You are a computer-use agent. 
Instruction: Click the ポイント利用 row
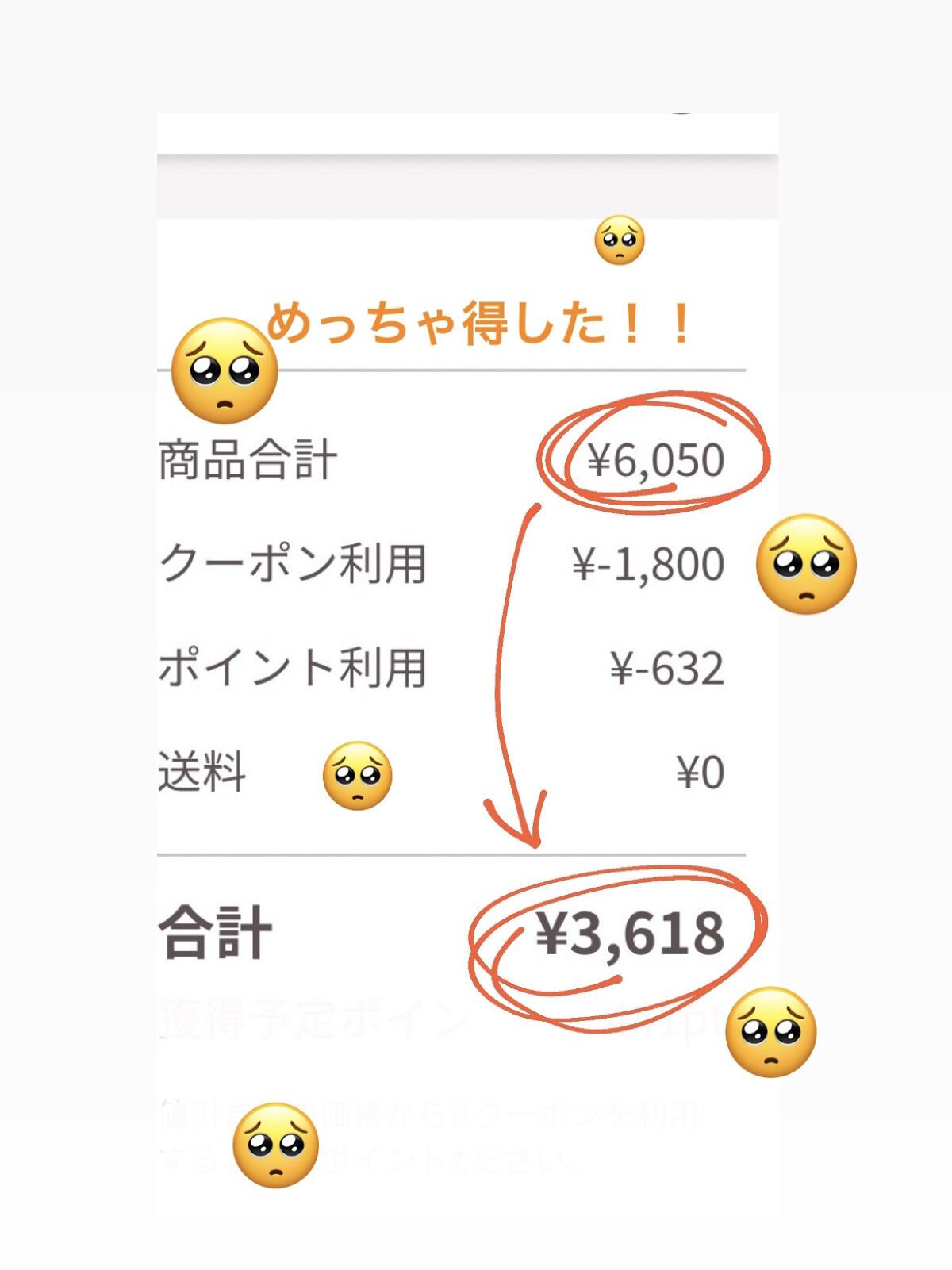coord(294,669)
